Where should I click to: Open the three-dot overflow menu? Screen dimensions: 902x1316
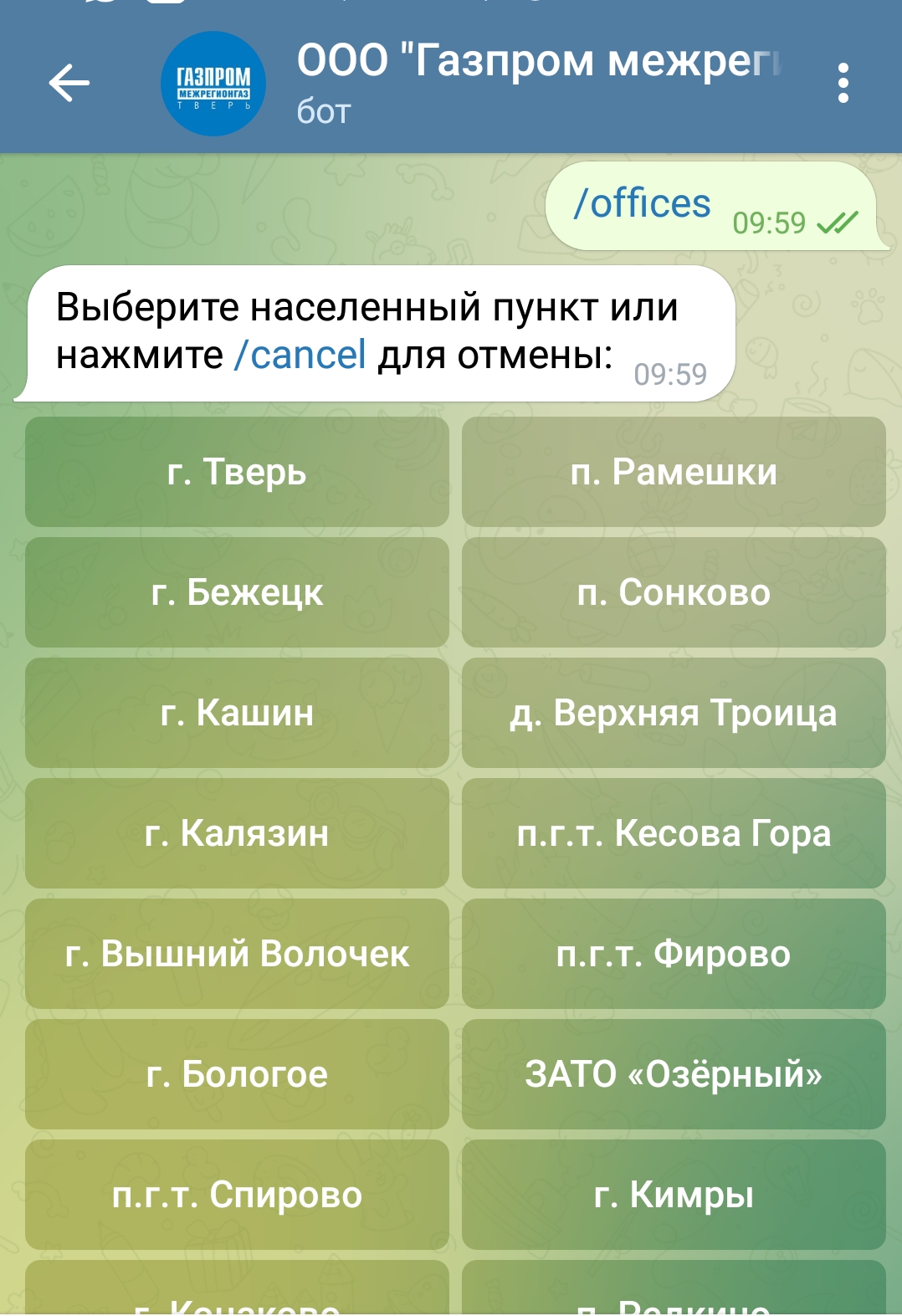pyautogui.click(x=843, y=83)
